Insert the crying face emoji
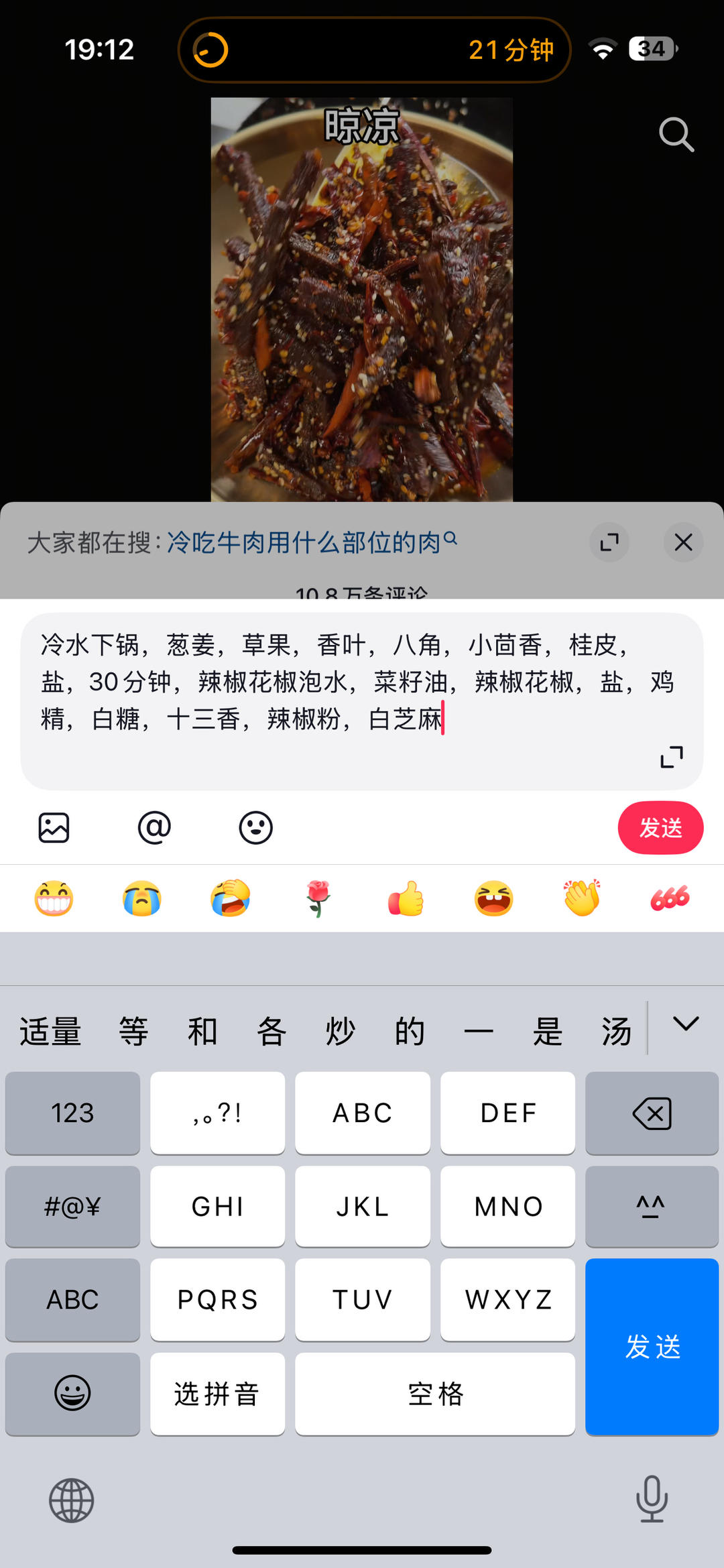The image size is (724, 1568). click(142, 898)
